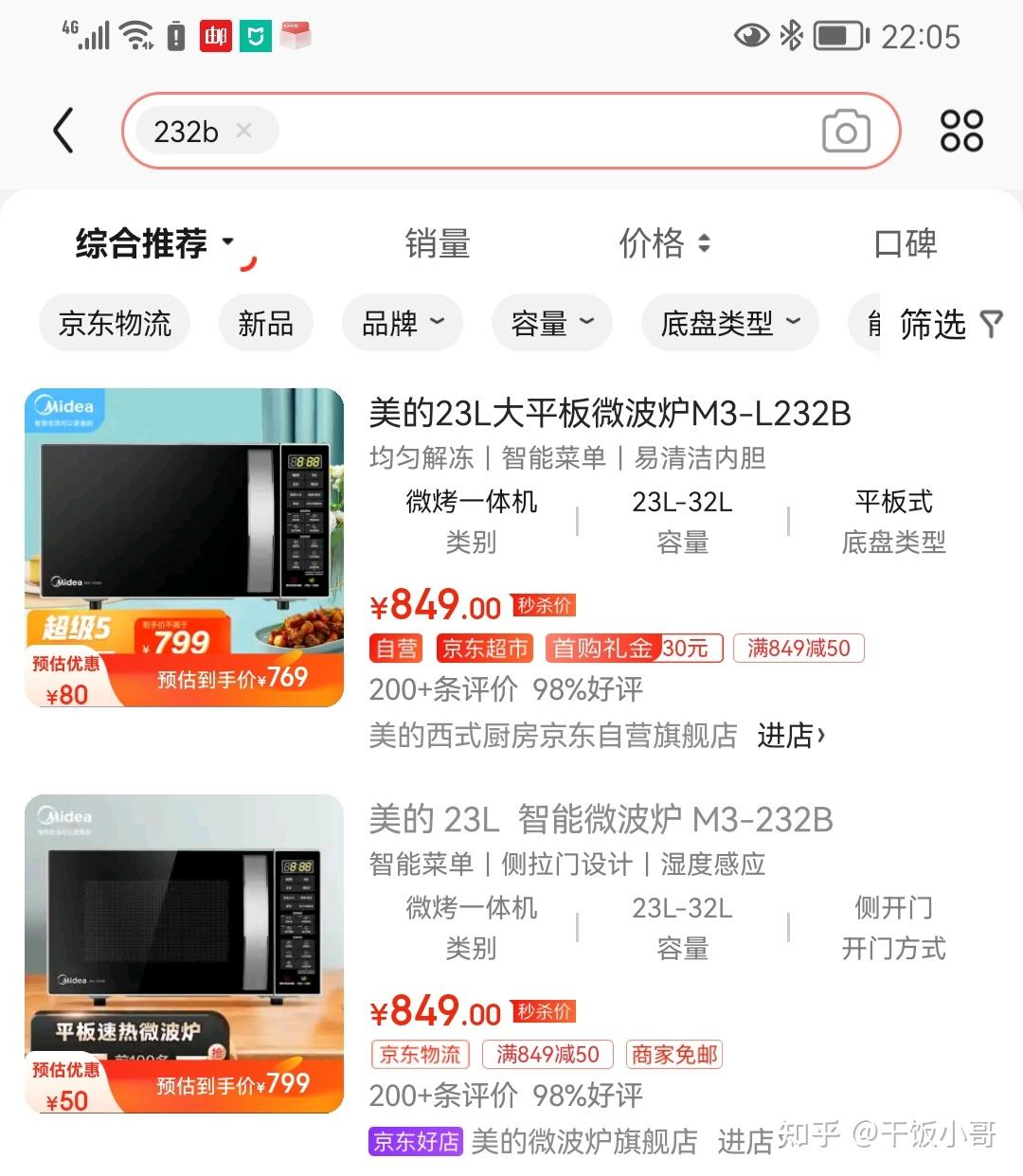Click the back arrow to return
This screenshot has height=1176, width=1023.
[x=63, y=131]
